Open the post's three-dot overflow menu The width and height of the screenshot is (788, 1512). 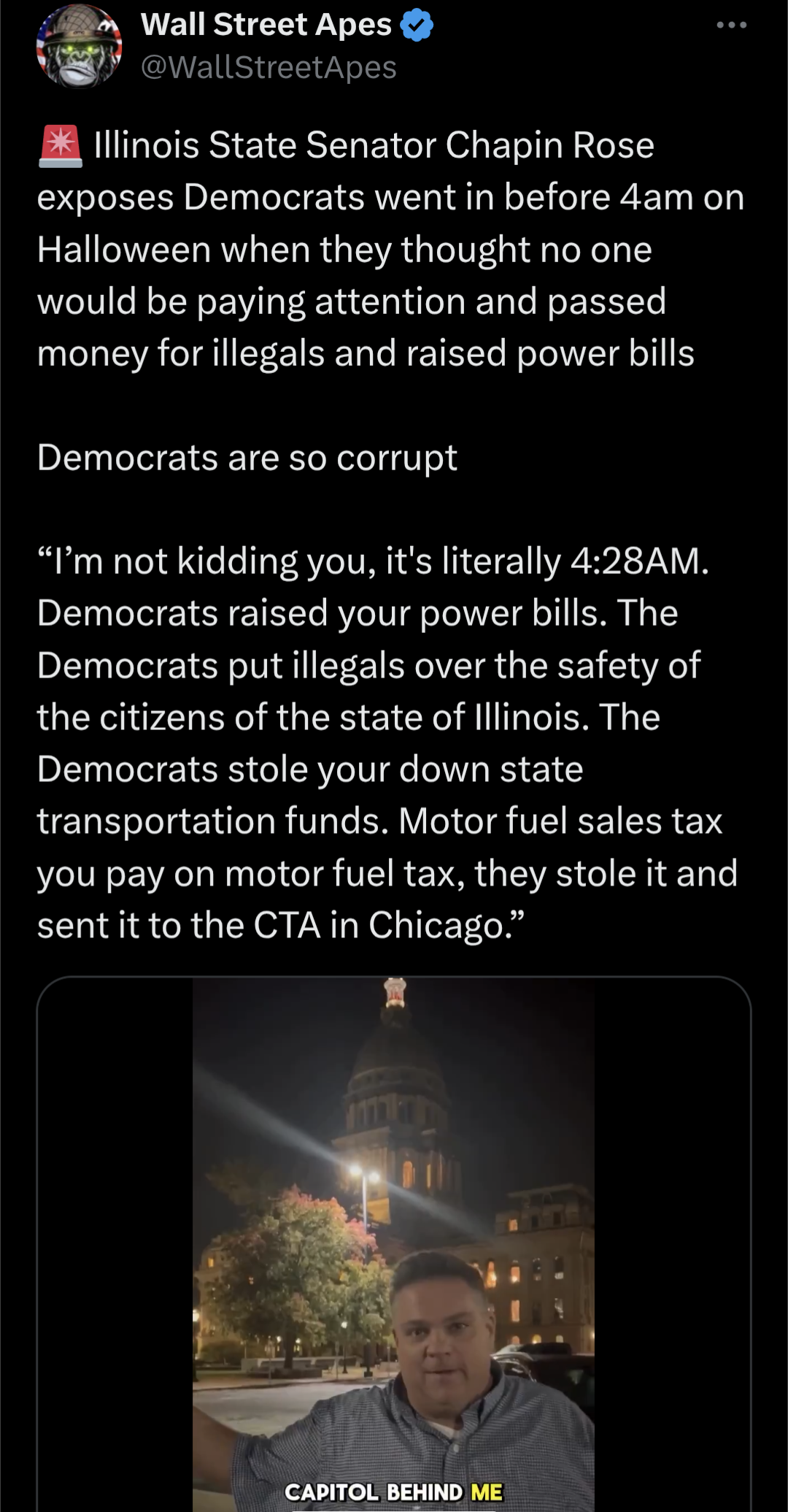731,26
